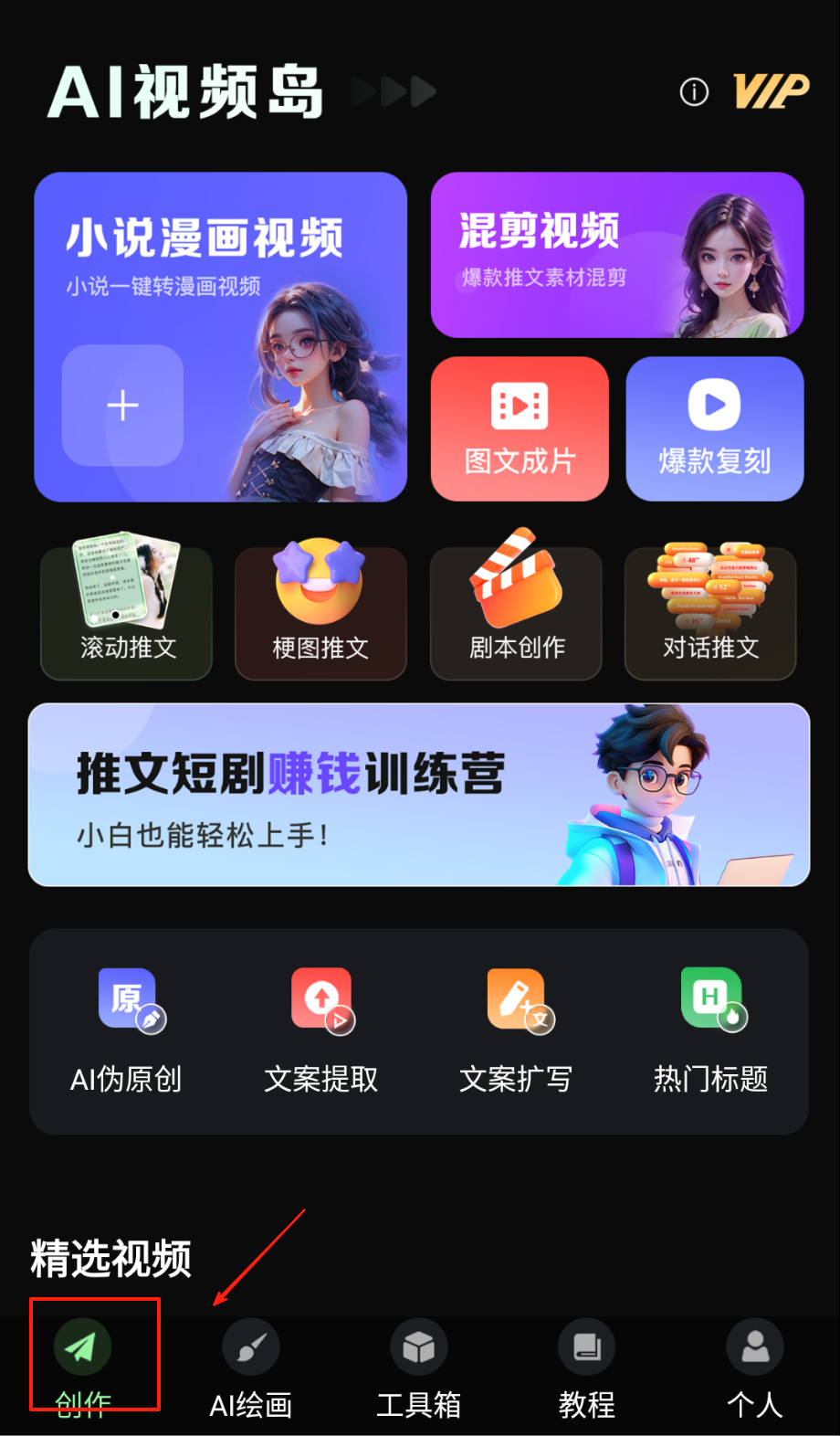Choose the 梗图推文 tool
Image resolution: width=840 pixels, height=1436 pixels.
(x=320, y=612)
